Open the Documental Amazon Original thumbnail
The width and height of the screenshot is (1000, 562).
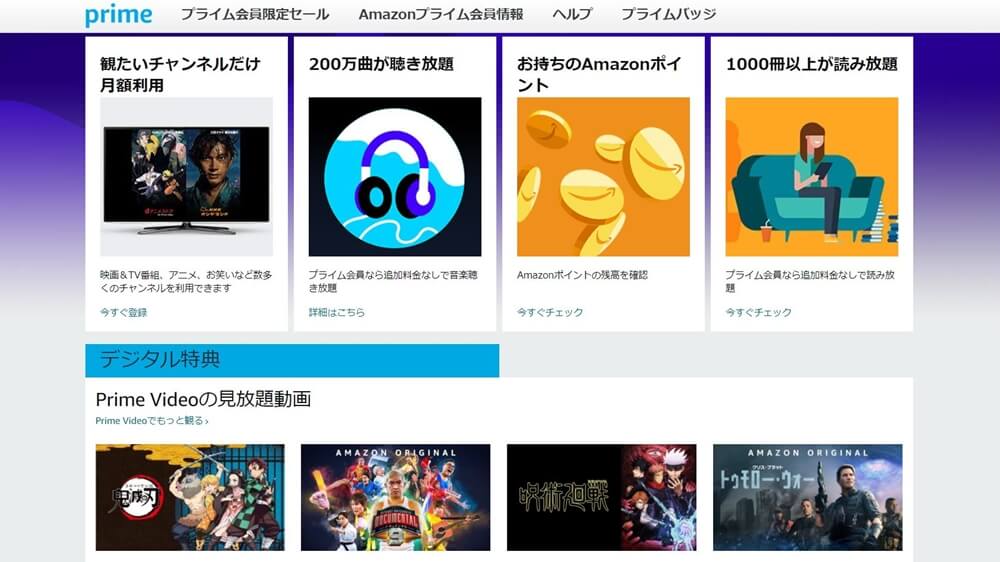pos(395,497)
